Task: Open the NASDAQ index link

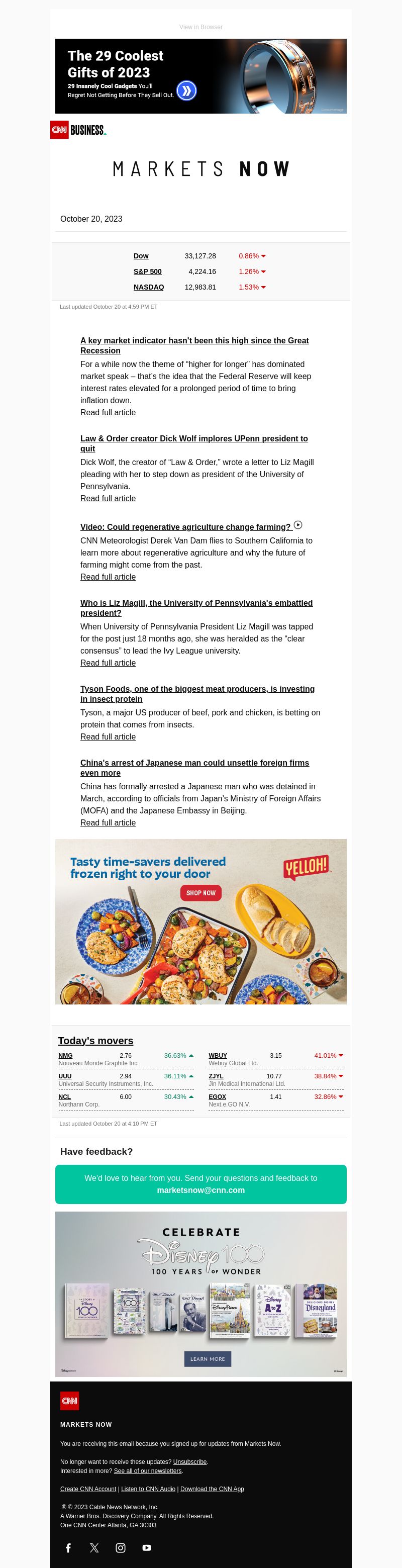Action: (149, 287)
